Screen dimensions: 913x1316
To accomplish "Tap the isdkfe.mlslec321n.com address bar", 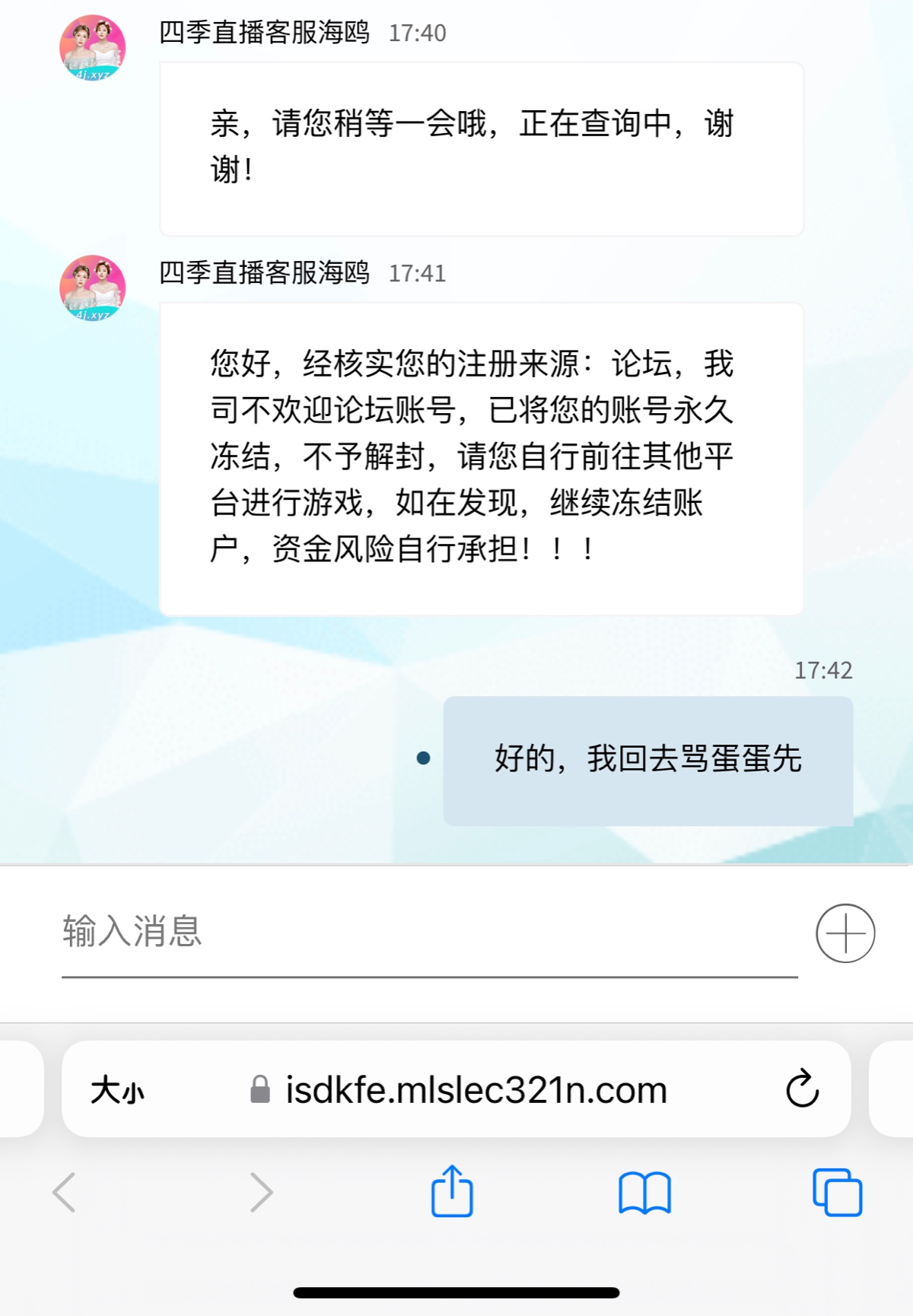I will tap(476, 1090).
